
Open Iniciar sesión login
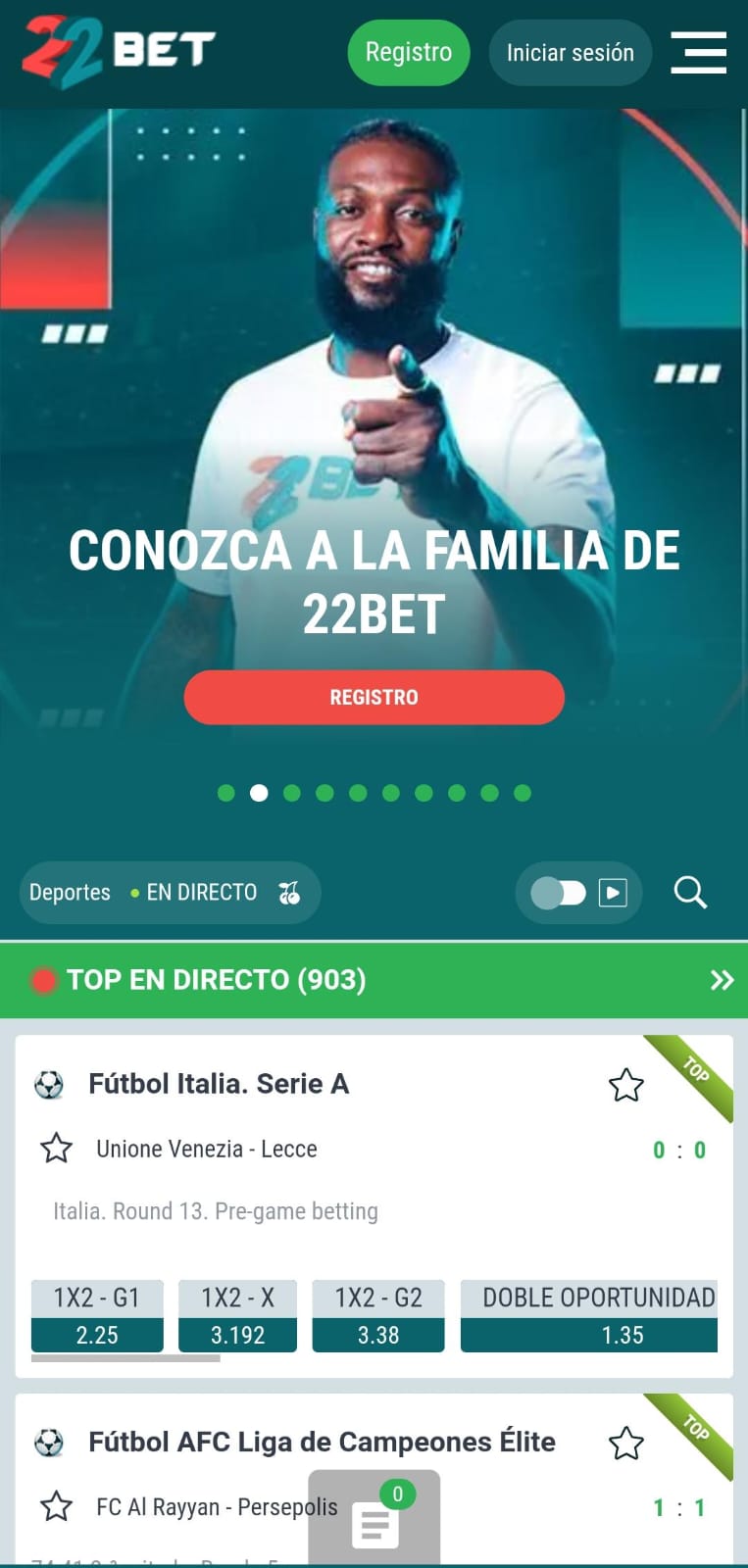pyautogui.click(x=570, y=53)
